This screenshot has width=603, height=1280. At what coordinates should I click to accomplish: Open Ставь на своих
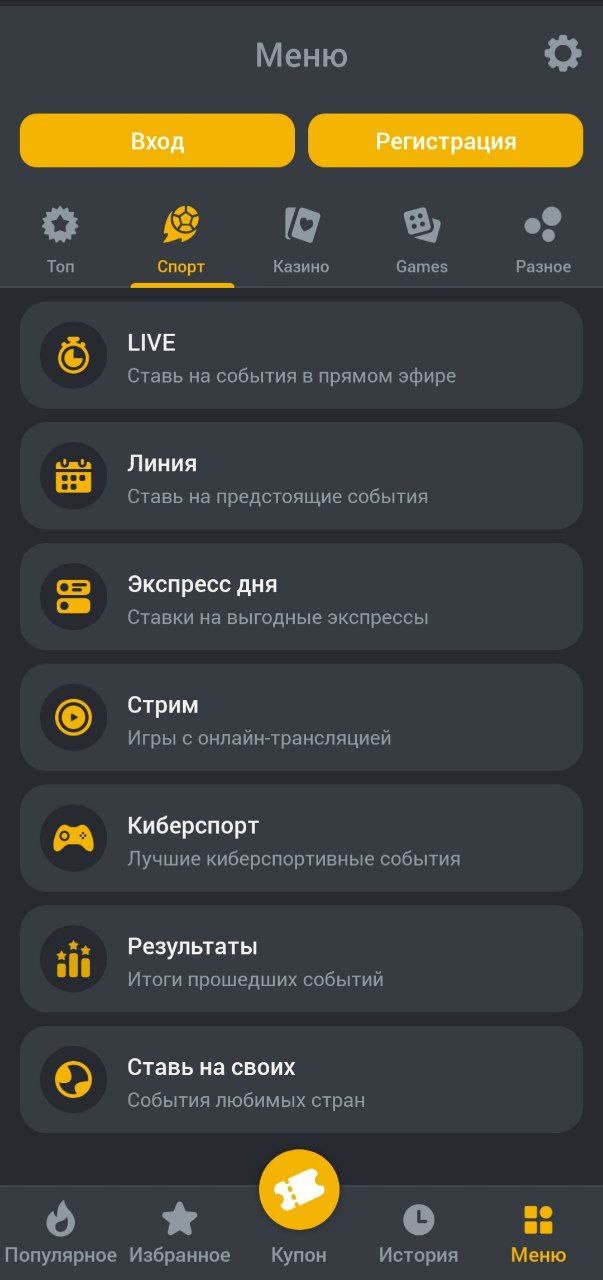tap(301, 1080)
